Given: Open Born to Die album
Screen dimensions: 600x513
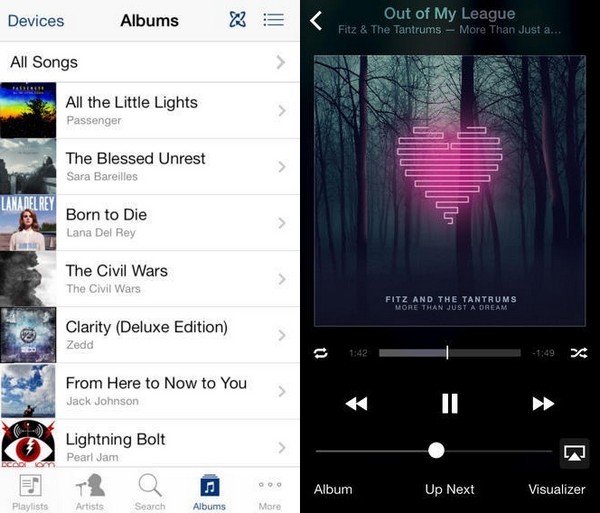Looking at the screenshot, I should coord(150,222).
